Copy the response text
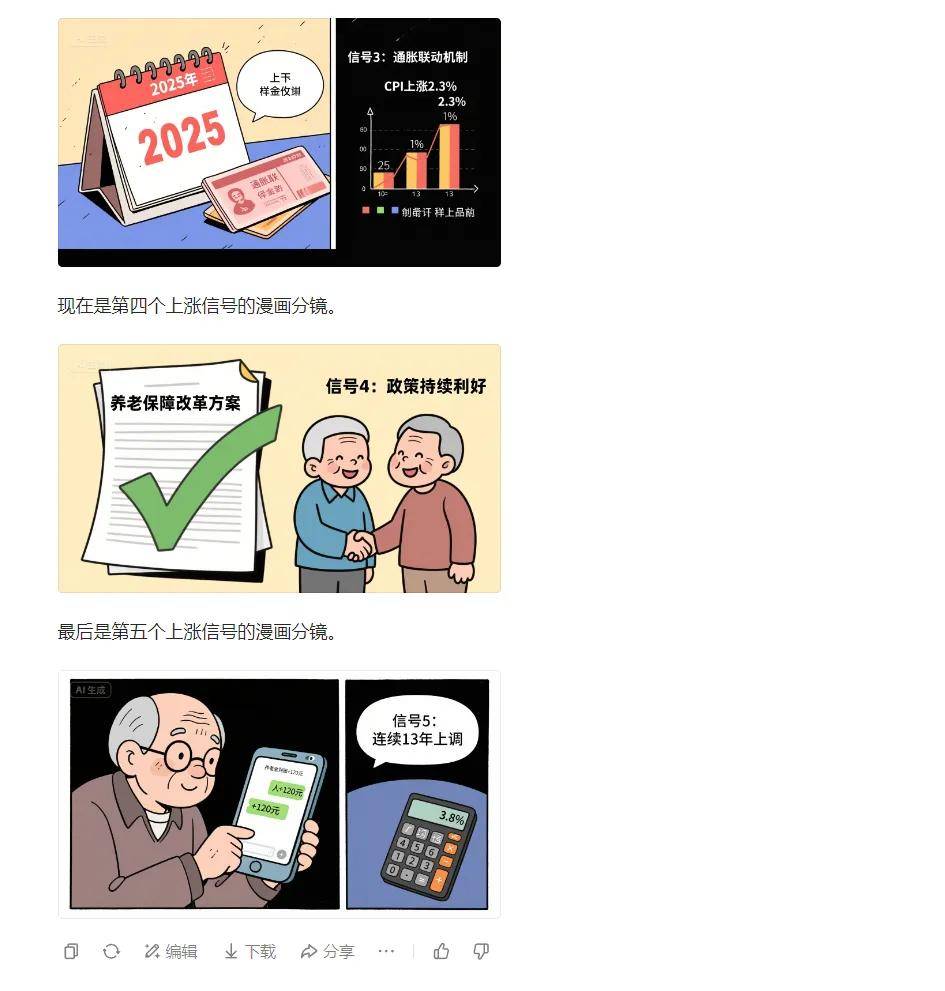945x991 pixels. (x=71, y=951)
